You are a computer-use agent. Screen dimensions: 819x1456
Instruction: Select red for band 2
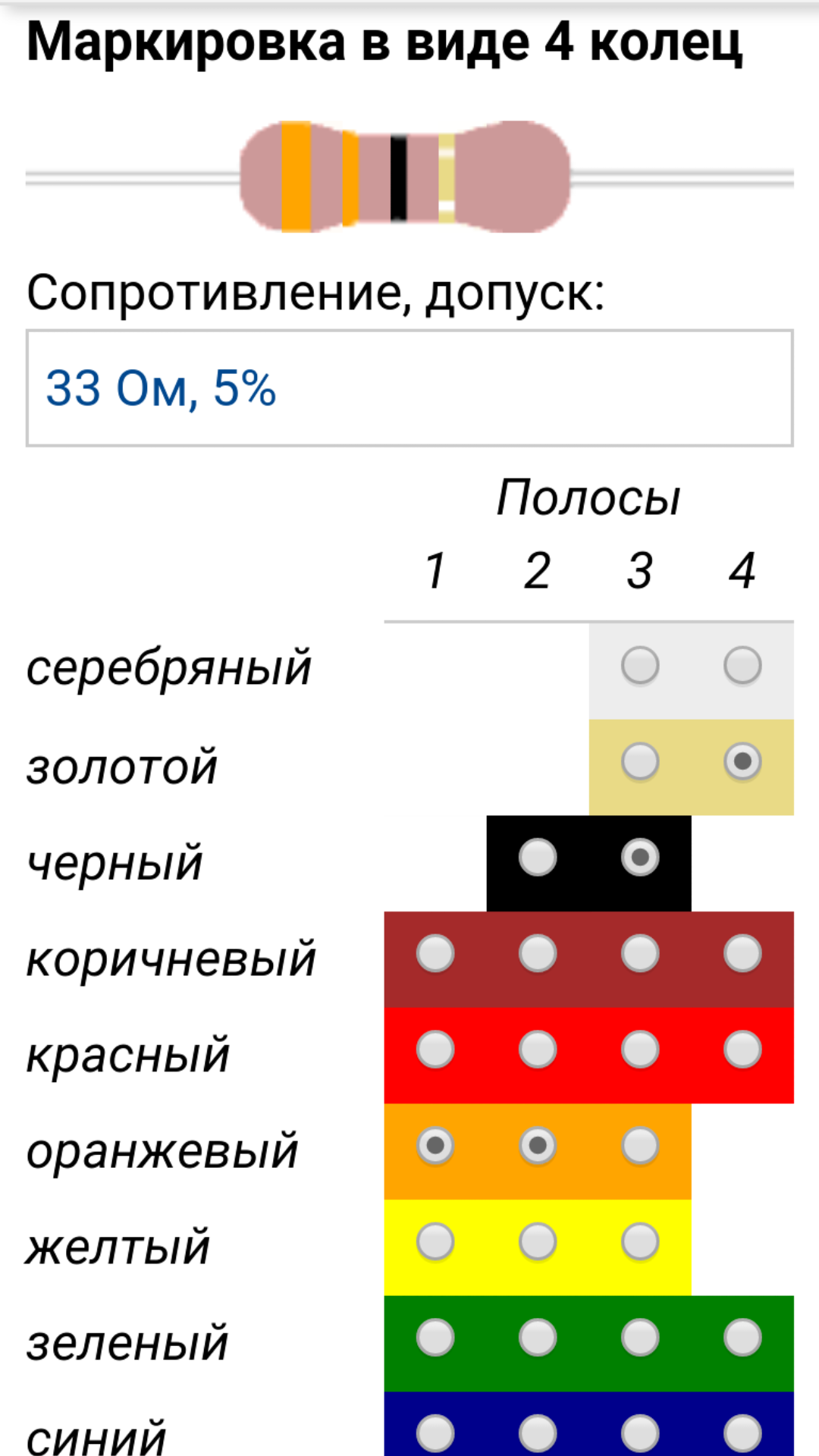point(538,1050)
